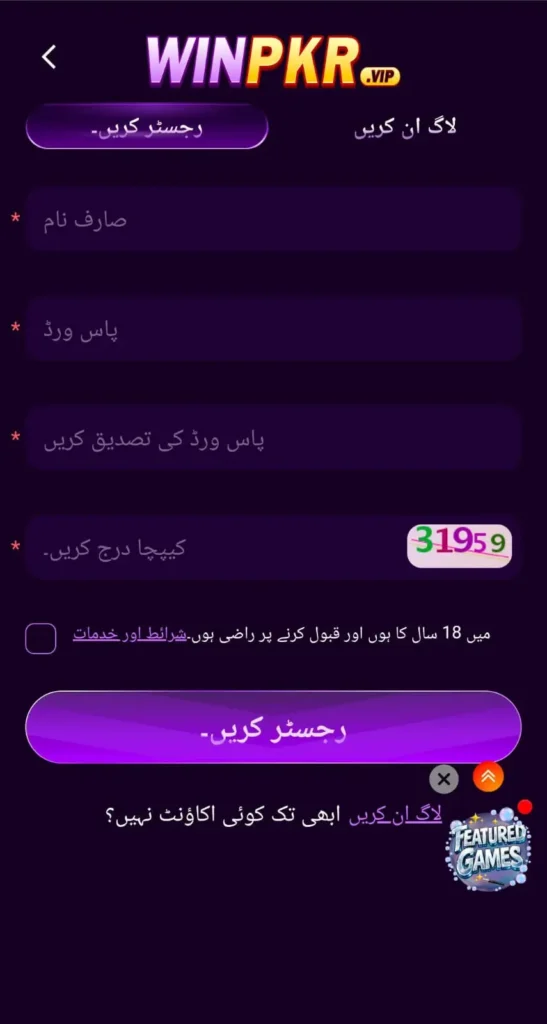Tap the پاس ورڈ کی تصدیق کریں field
This screenshot has height=1024, width=547.
click(x=274, y=440)
